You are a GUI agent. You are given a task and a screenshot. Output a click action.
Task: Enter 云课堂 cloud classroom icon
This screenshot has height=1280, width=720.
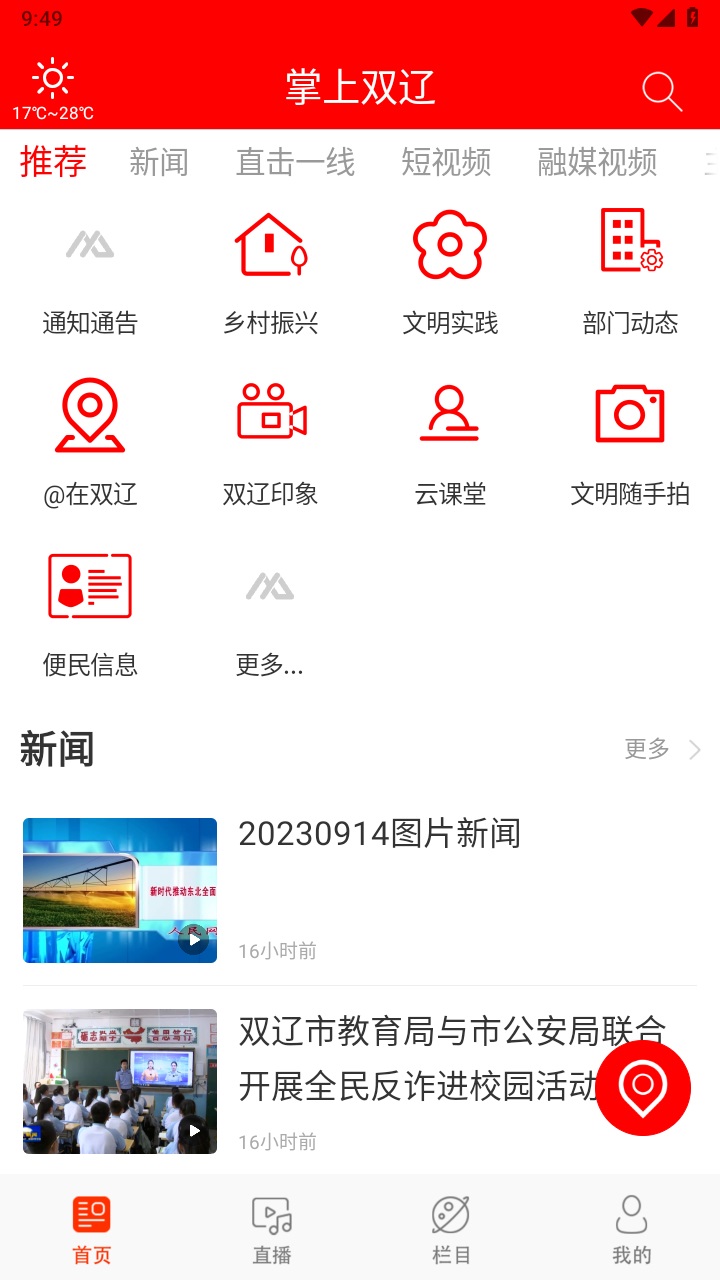tap(450, 415)
